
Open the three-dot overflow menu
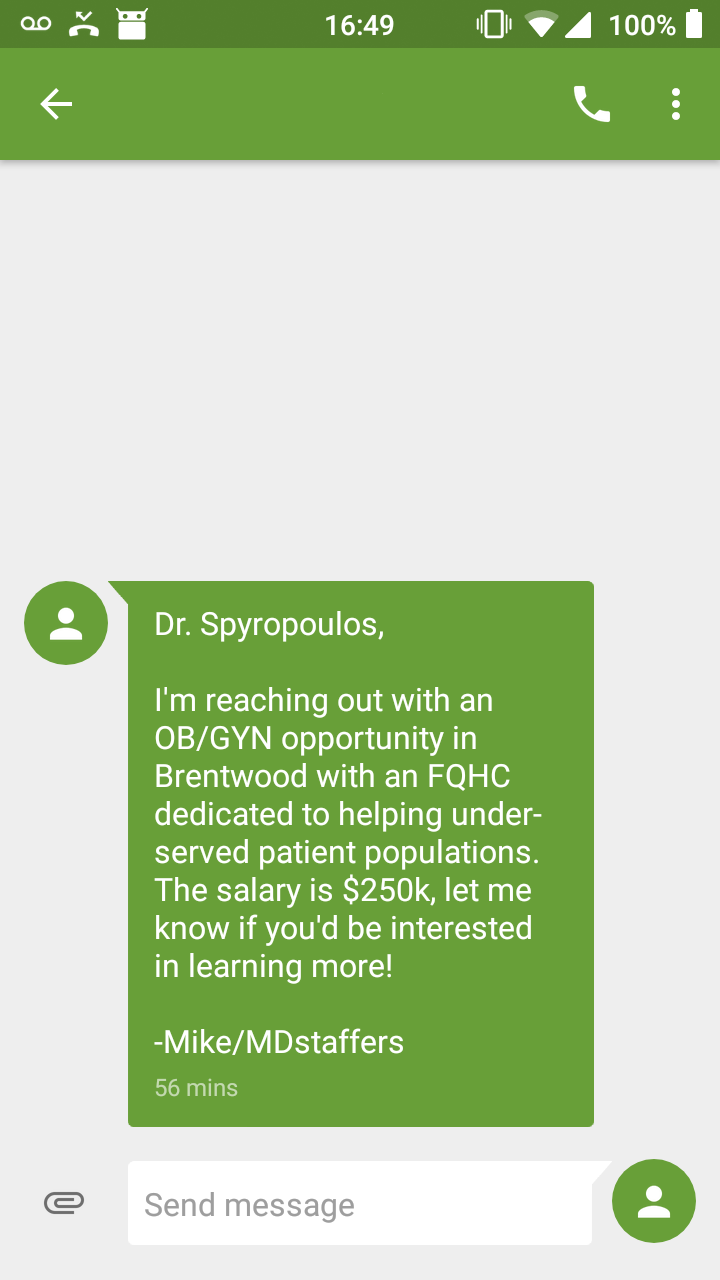pos(676,104)
